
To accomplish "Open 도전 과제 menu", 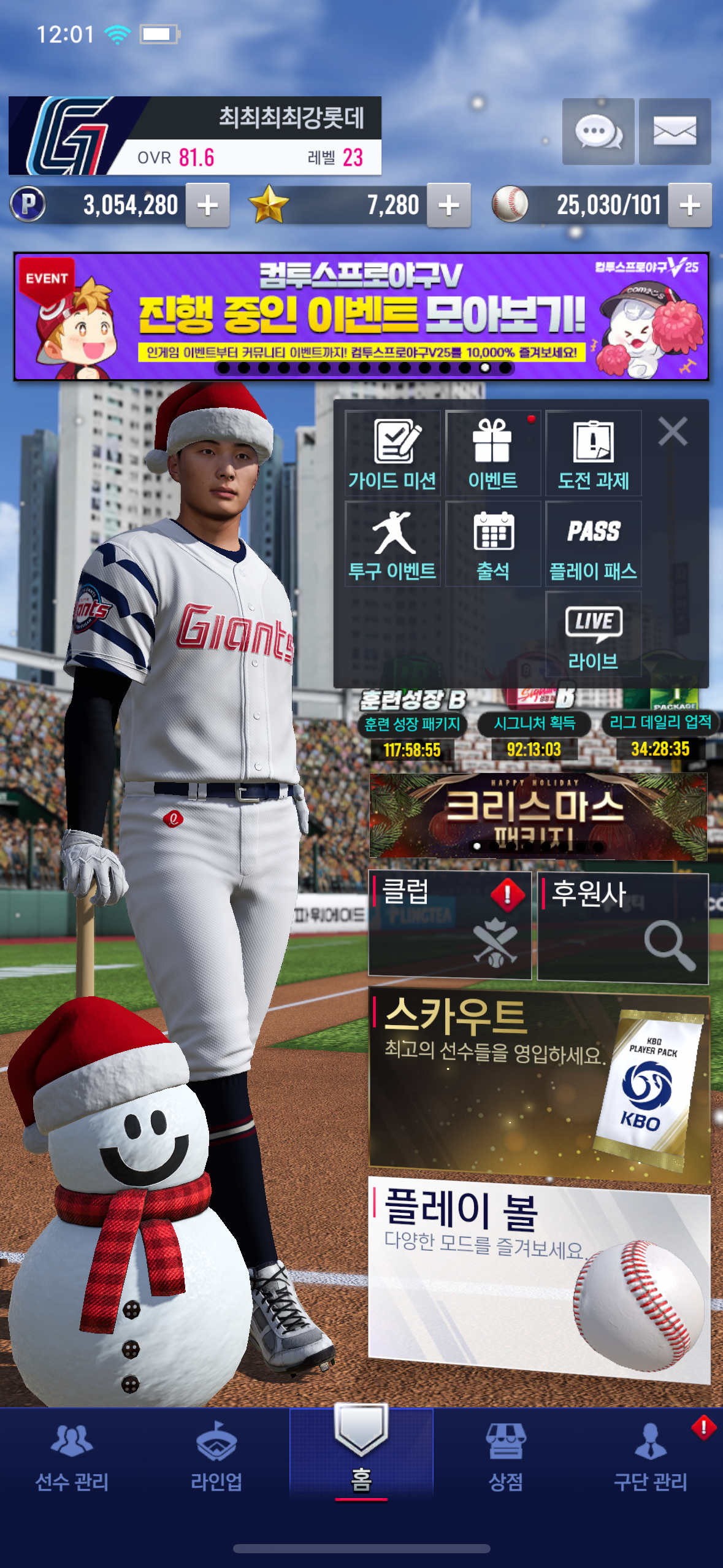I will pyautogui.click(x=593, y=454).
